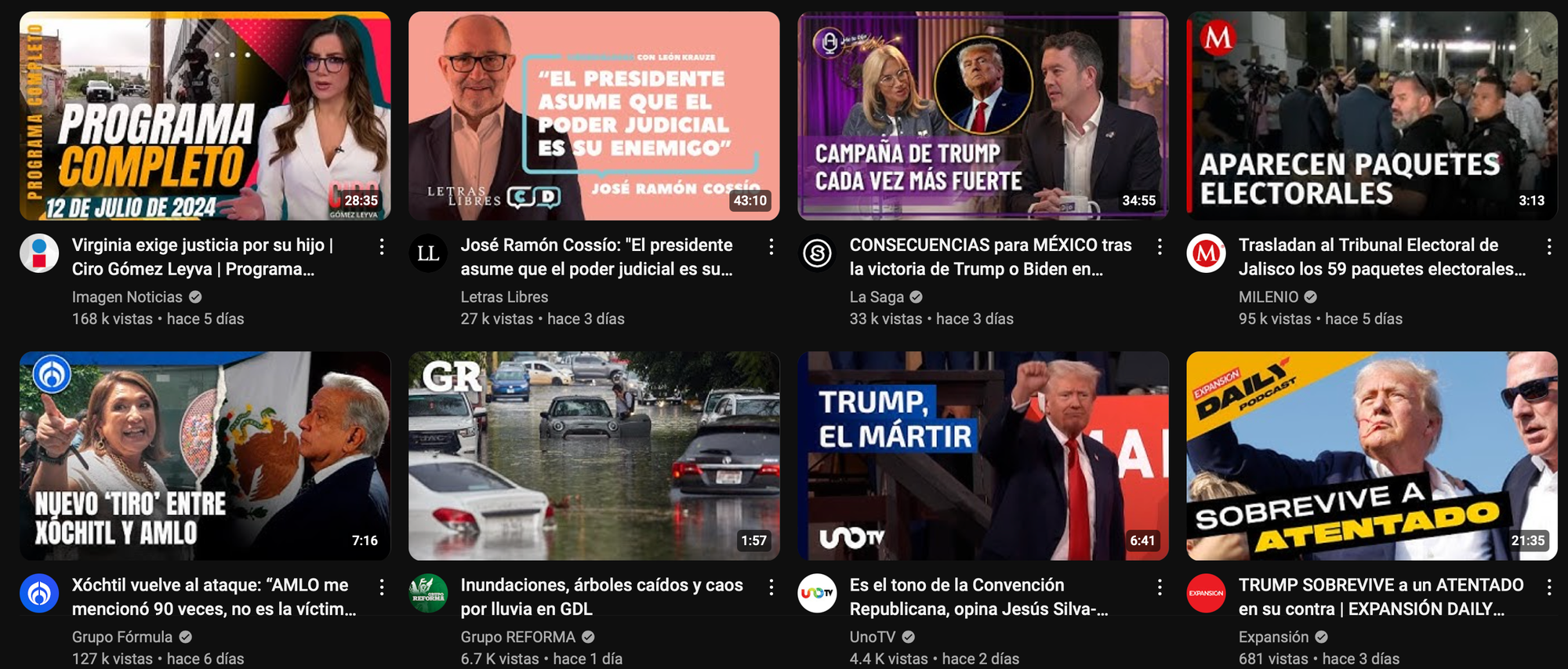Watch Sobrevive a atentado Expansión Daily video
The width and height of the screenshot is (1568, 669).
[1371, 456]
